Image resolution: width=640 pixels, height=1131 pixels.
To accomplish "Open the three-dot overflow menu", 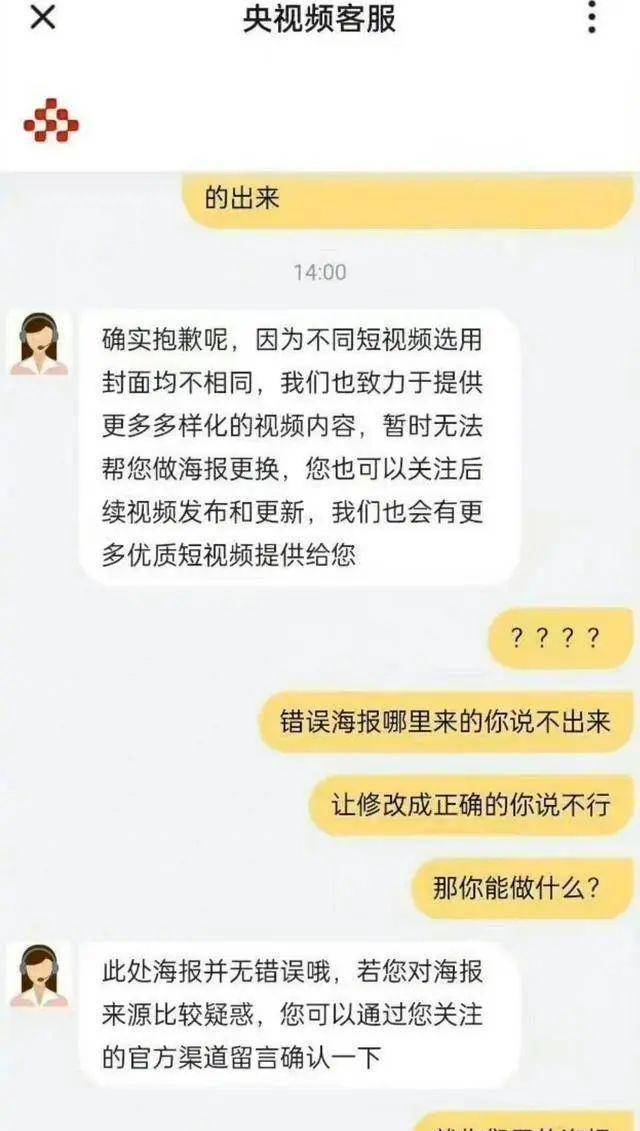I will 592,16.
